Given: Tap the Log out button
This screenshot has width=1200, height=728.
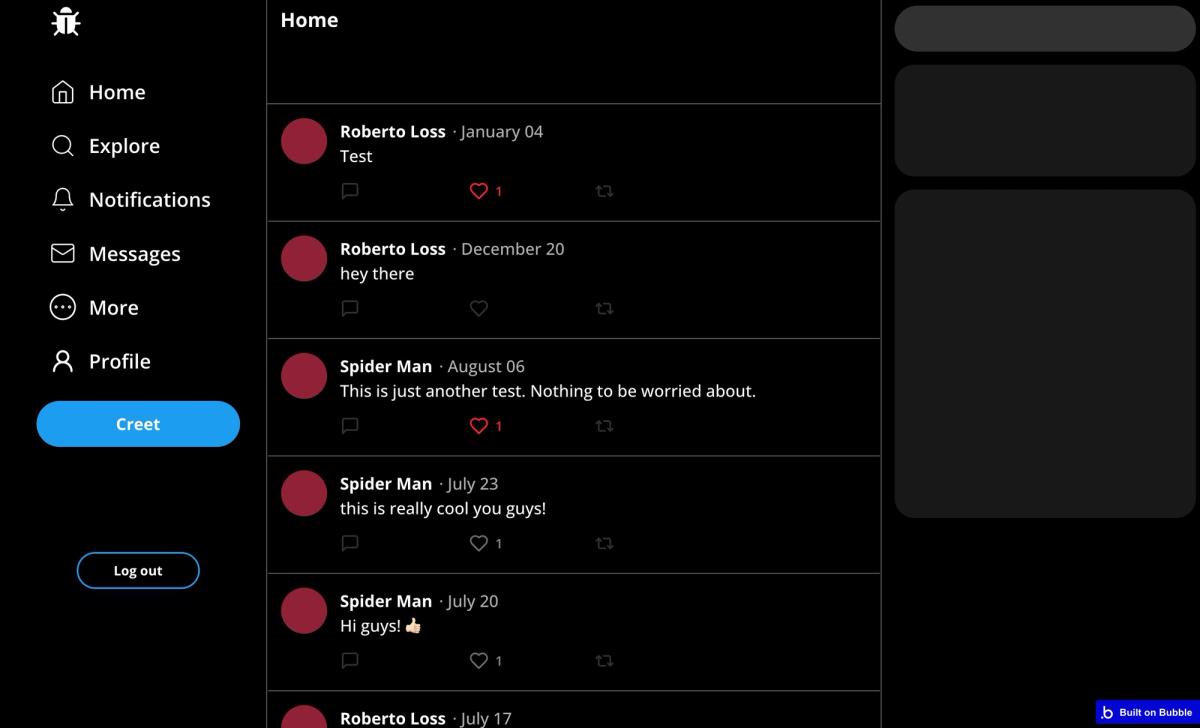Looking at the screenshot, I should [x=138, y=571].
